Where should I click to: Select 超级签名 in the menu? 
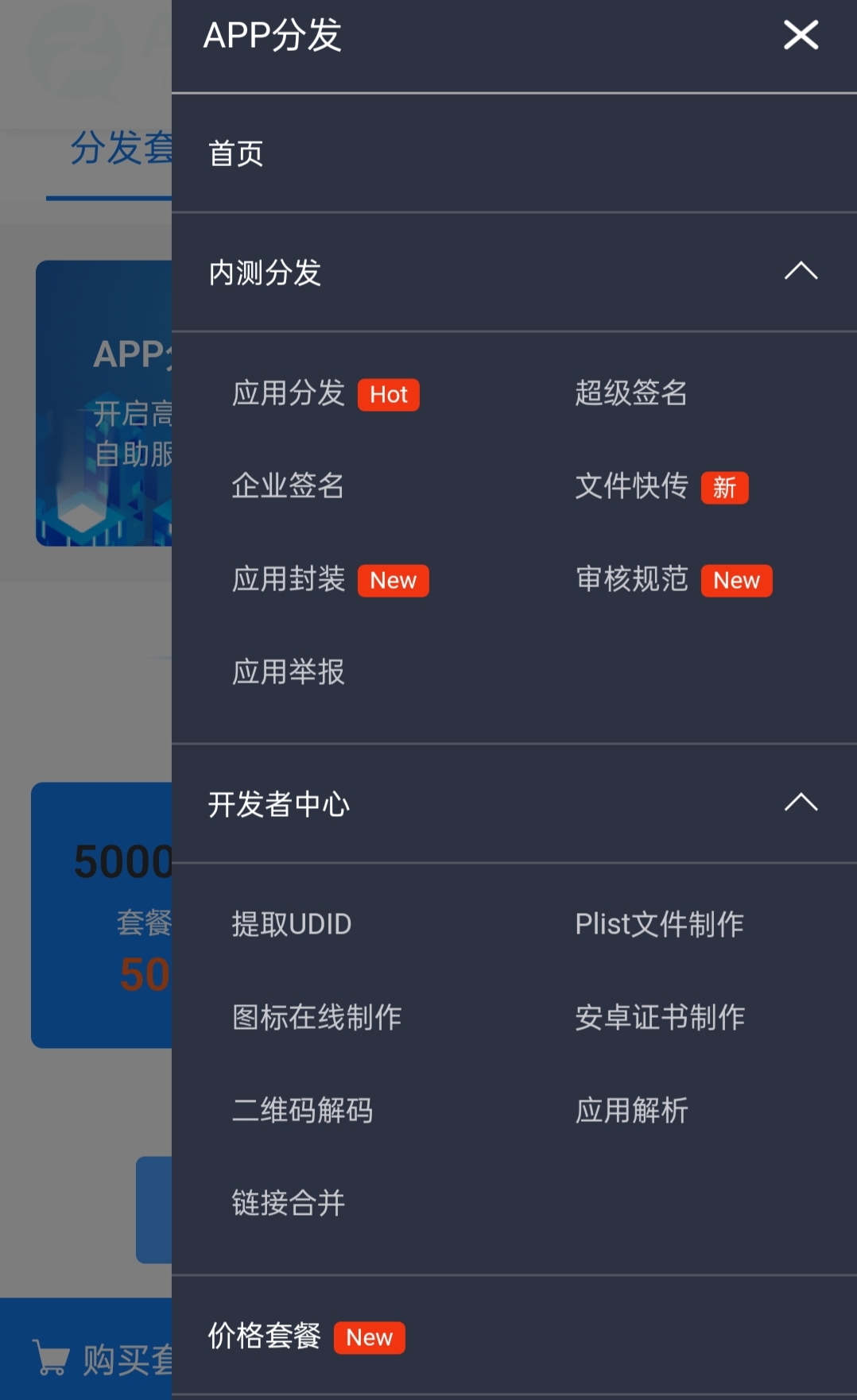coord(631,394)
